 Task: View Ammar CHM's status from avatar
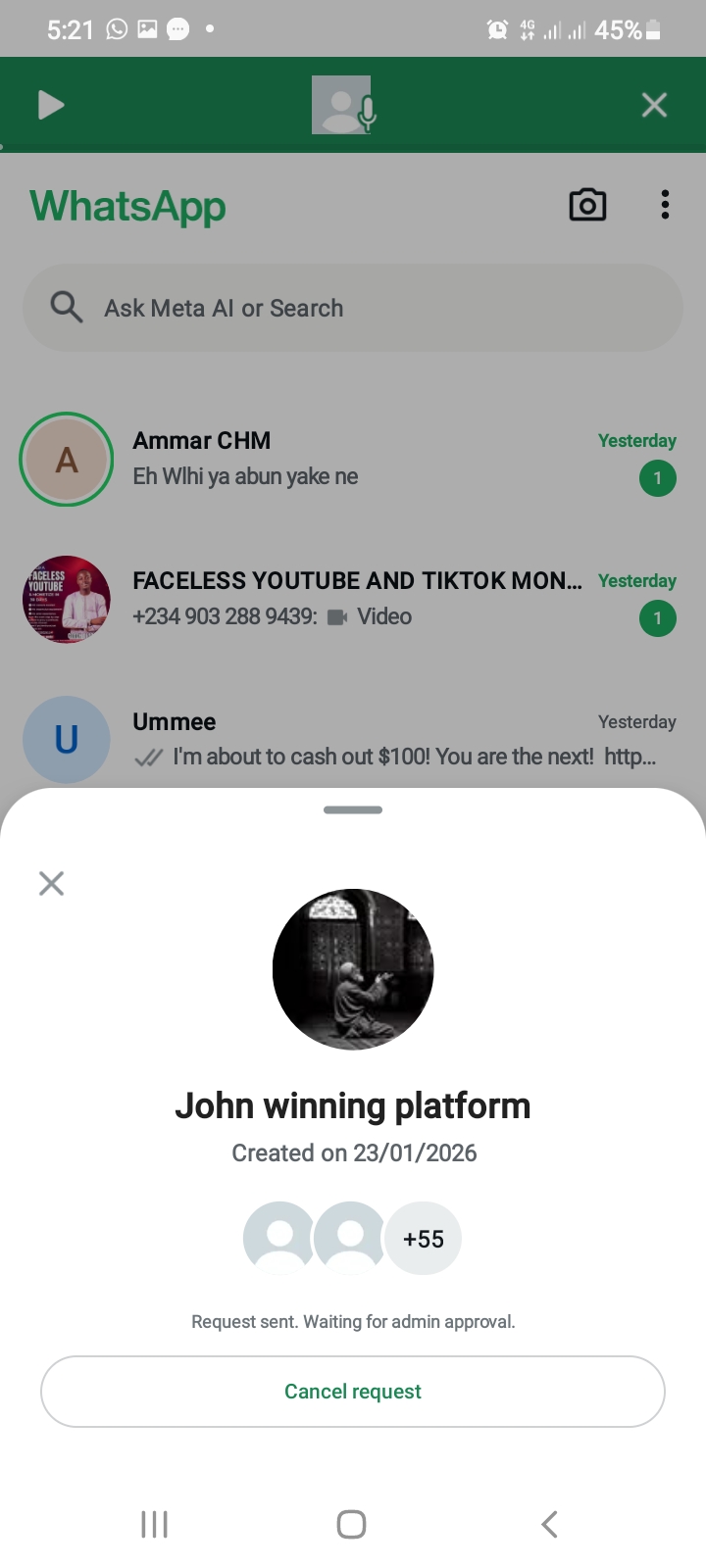[67, 459]
